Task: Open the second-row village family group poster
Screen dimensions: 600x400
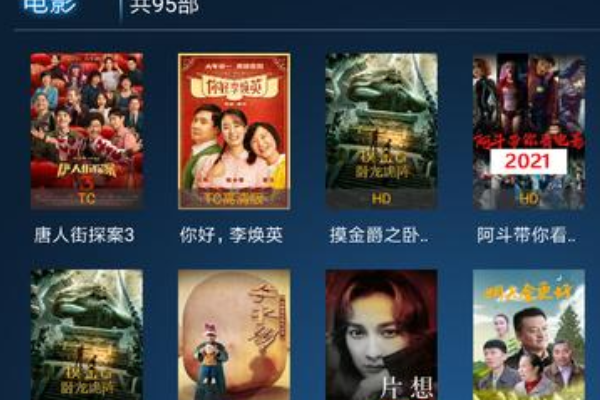Action: [x=528, y=335]
